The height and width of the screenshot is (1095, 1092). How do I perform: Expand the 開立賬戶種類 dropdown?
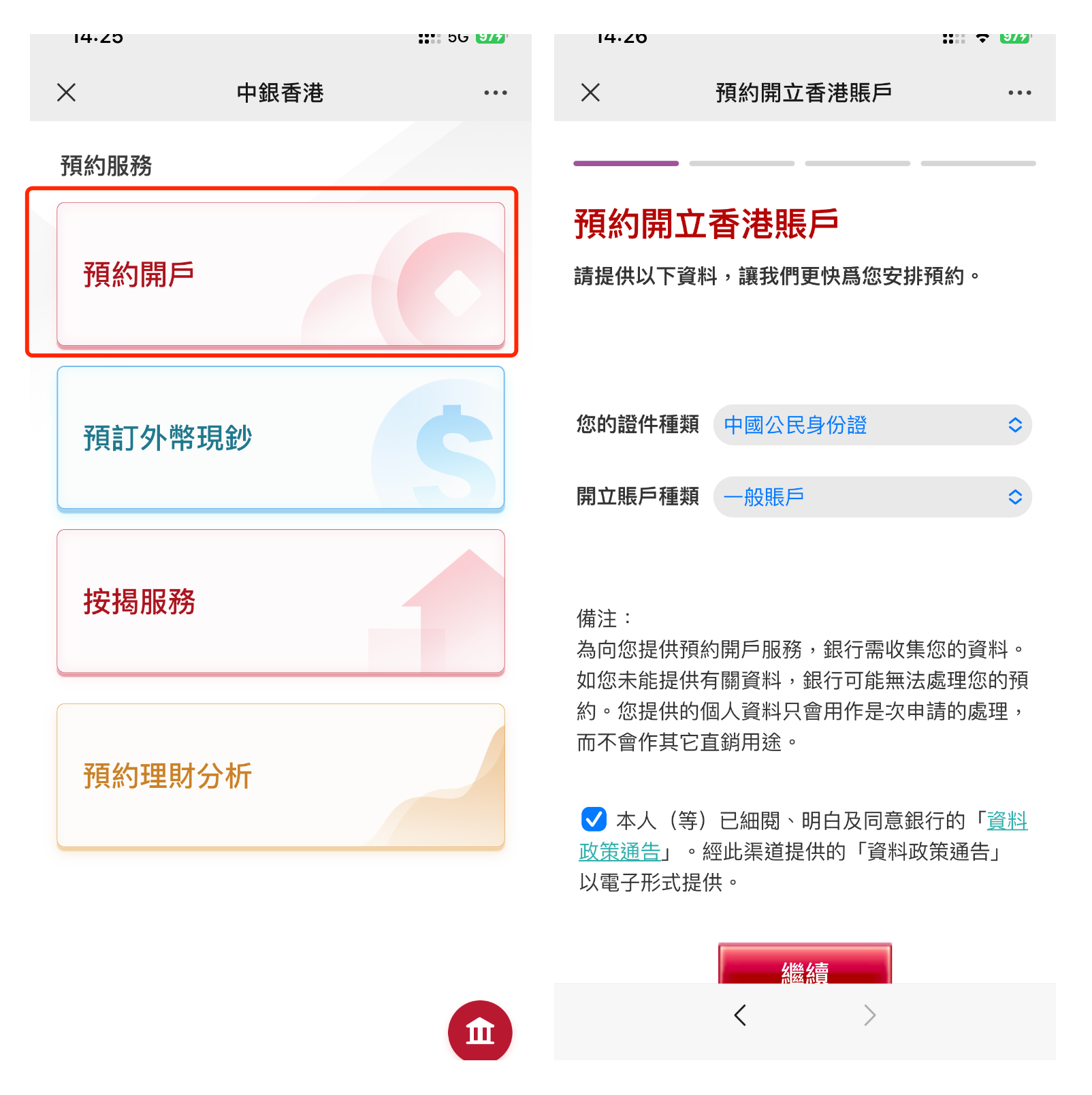(x=872, y=497)
